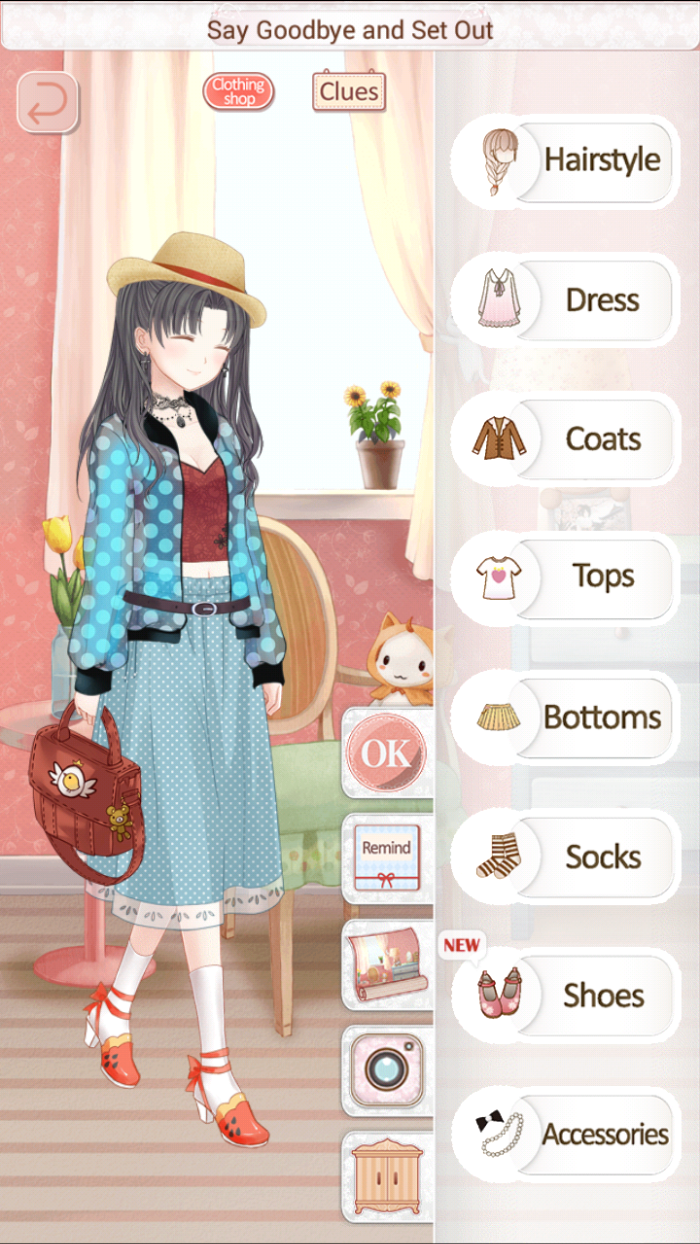Viewport: 700px width, 1244px height.
Task: Browse the new Shoes category
Action: (565, 995)
